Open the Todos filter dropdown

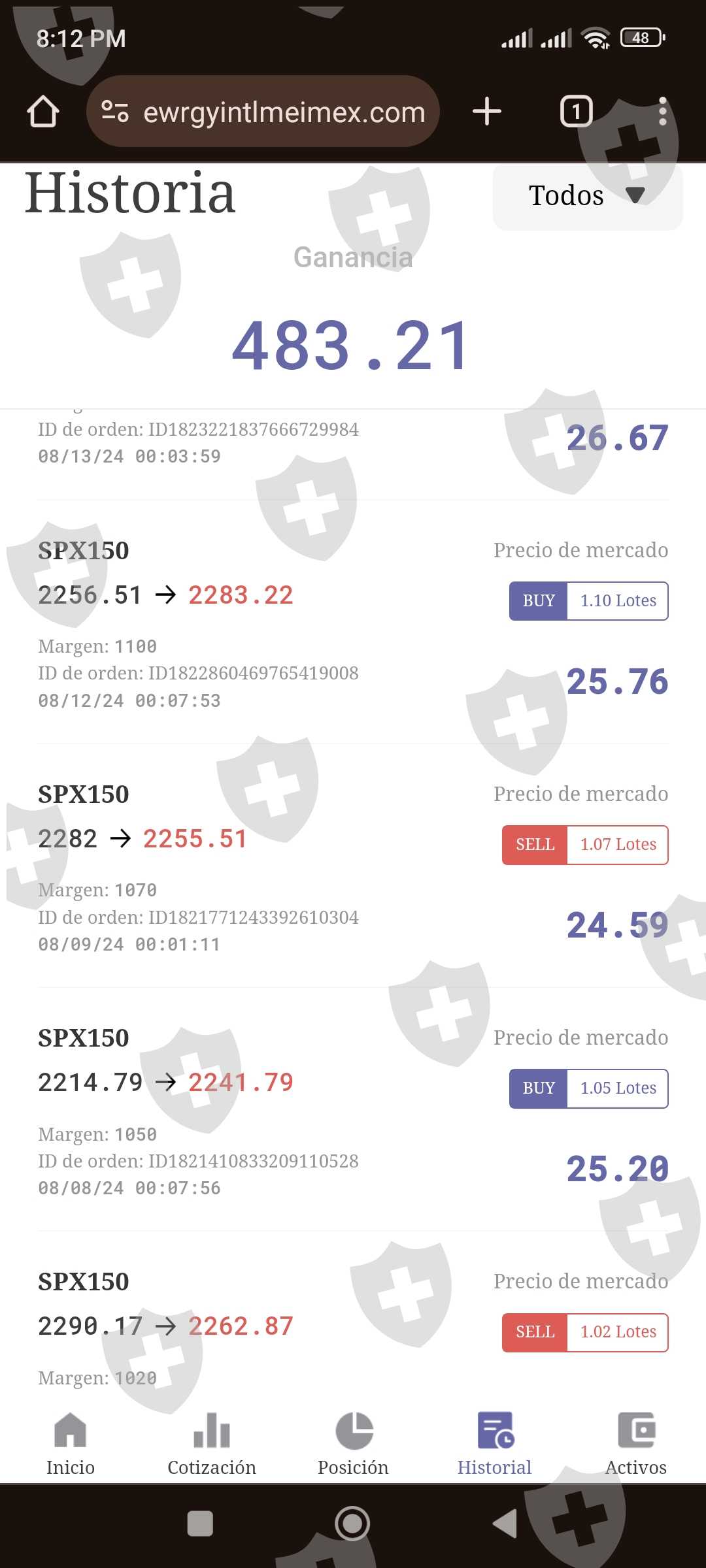587,196
